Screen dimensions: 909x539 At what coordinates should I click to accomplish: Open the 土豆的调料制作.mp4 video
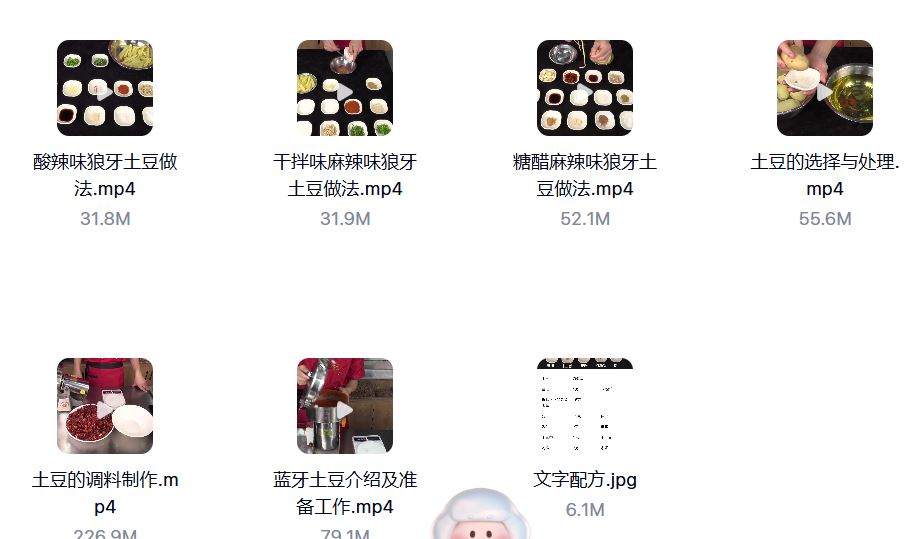(x=105, y=406)
